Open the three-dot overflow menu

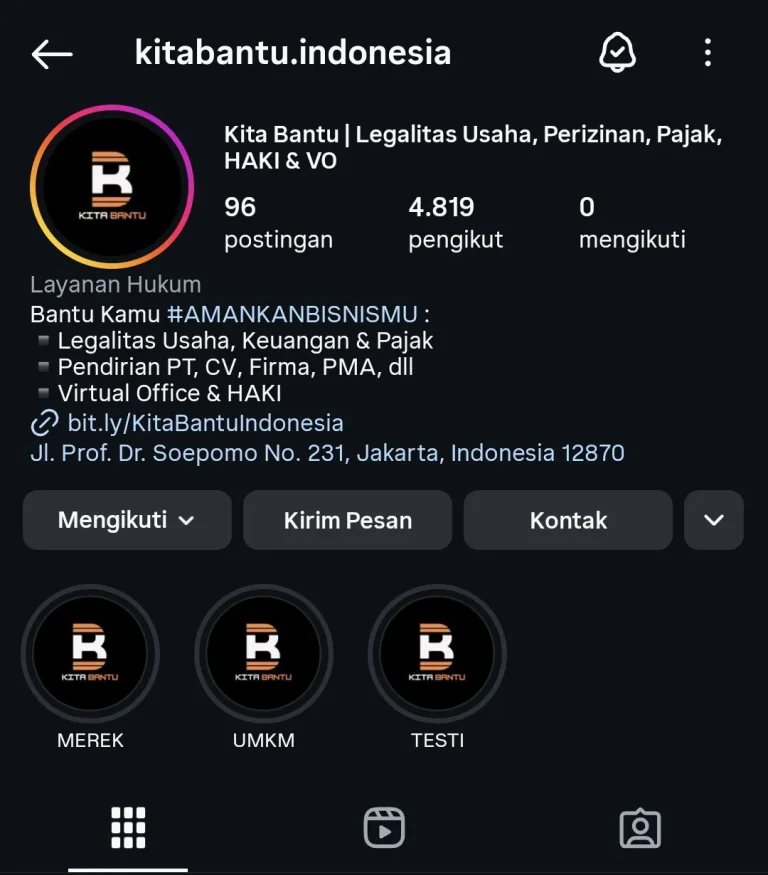tap(707, 52)
